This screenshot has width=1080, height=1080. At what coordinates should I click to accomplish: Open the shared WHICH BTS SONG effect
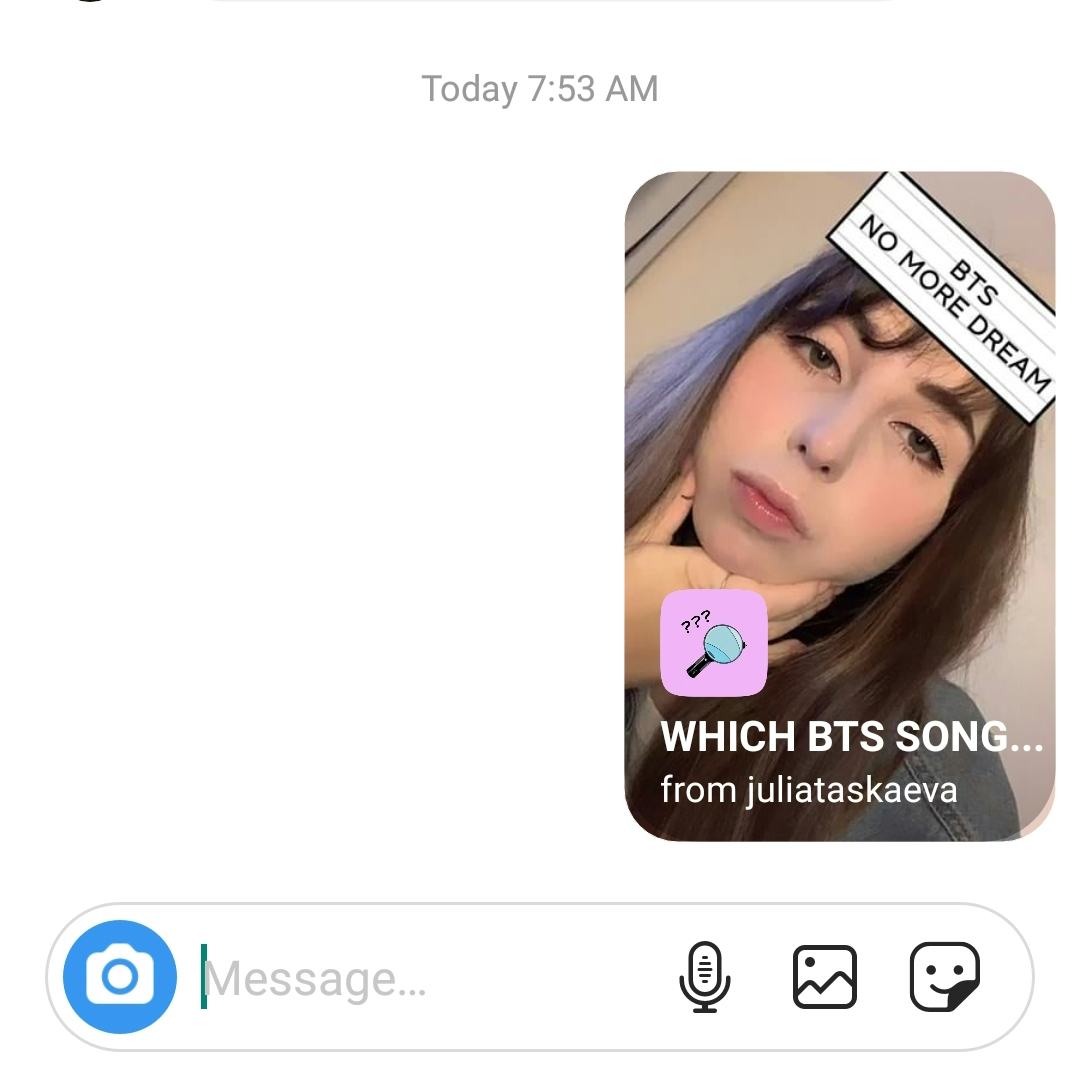coord(840,506)
